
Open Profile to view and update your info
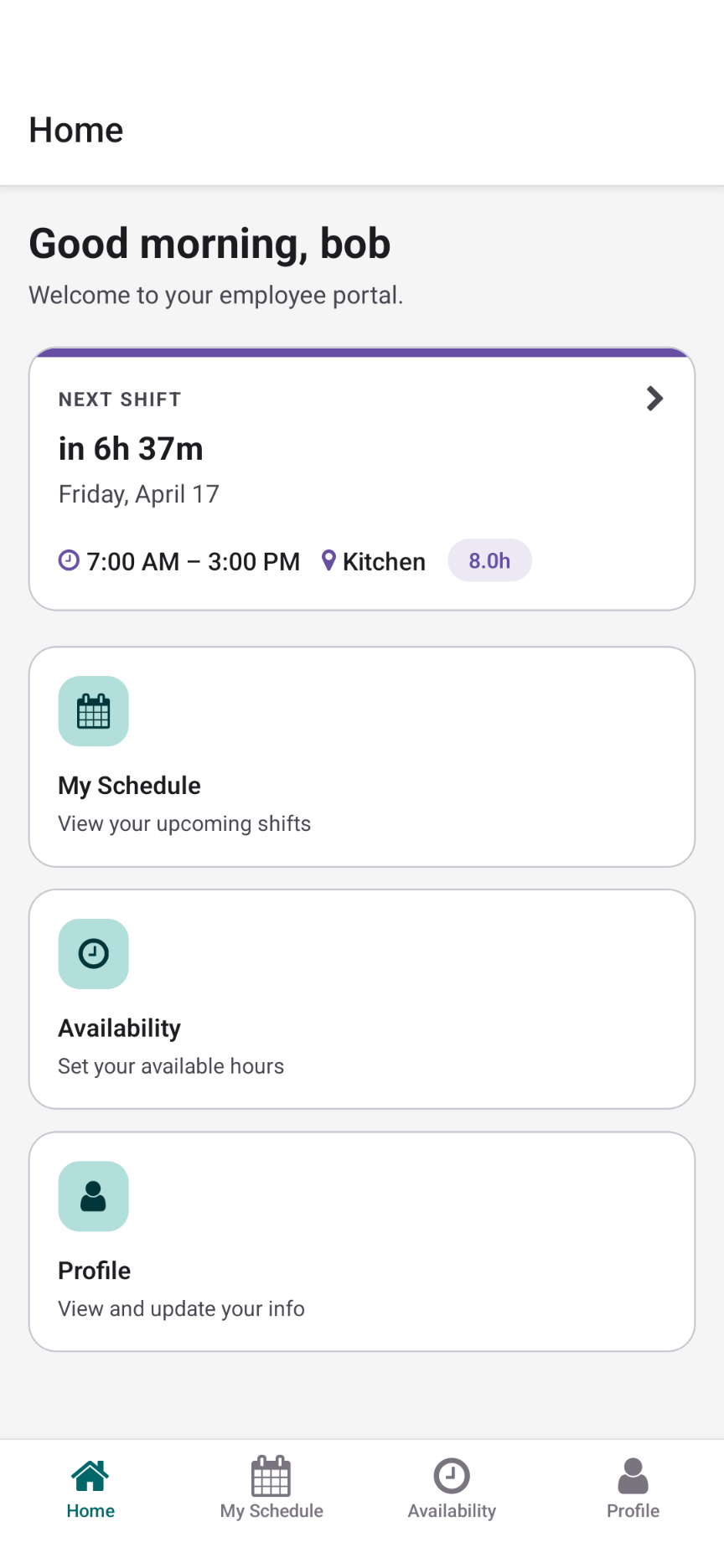click(362, 1241)
